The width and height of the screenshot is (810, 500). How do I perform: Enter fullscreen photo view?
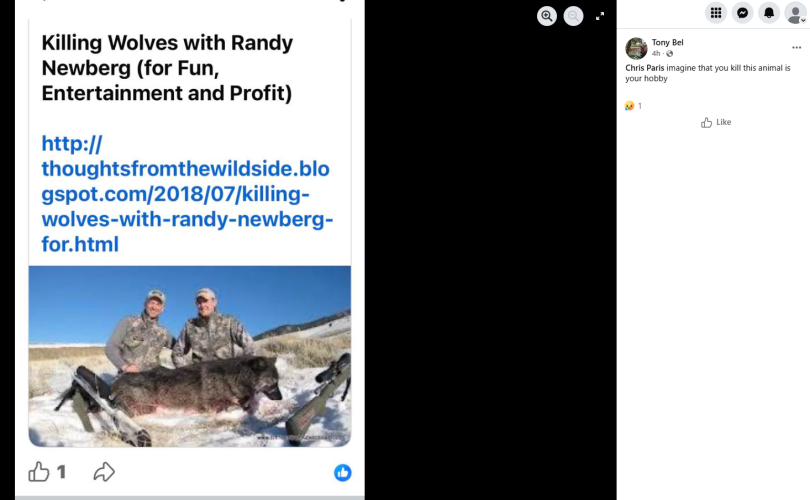click(x=600, y=16)
